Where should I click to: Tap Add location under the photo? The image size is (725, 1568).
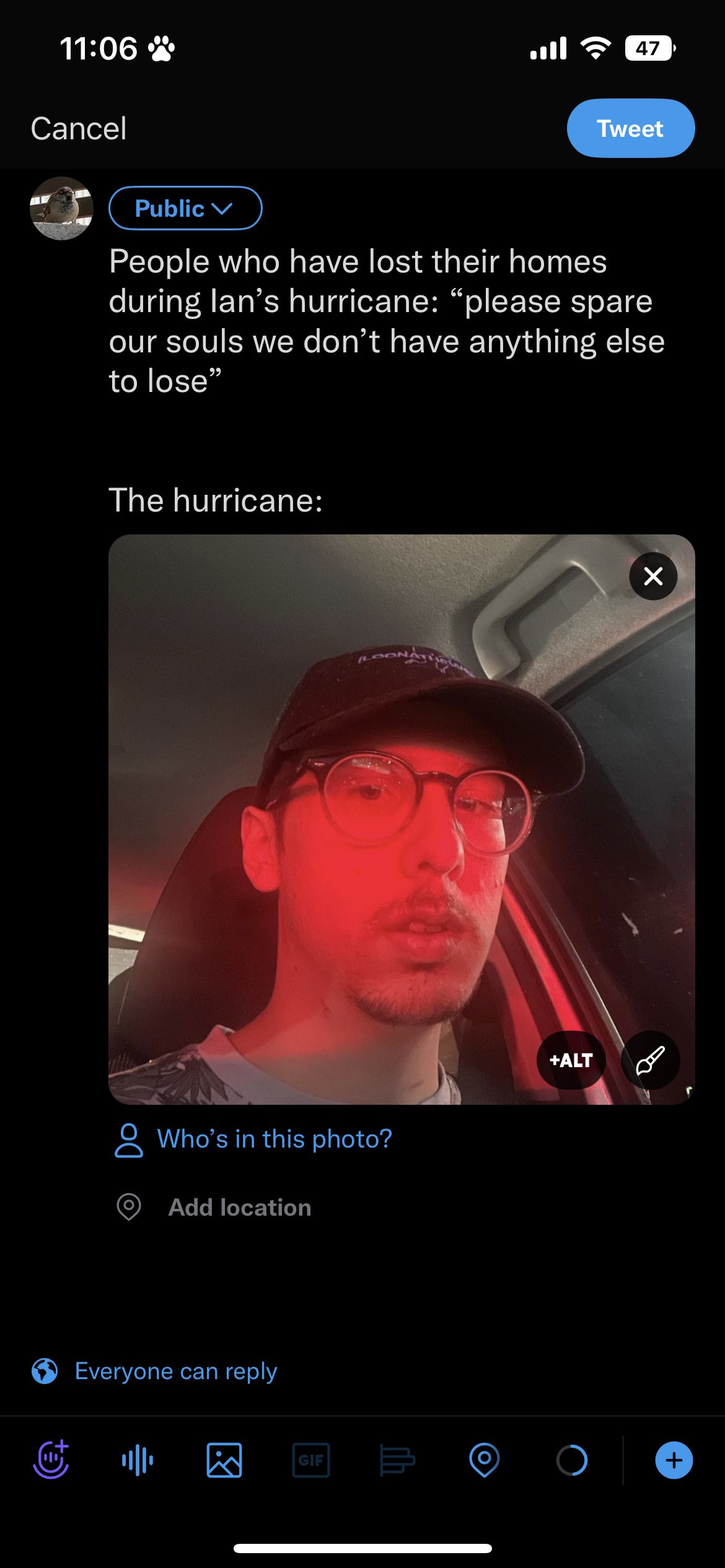coord(239,1207)
